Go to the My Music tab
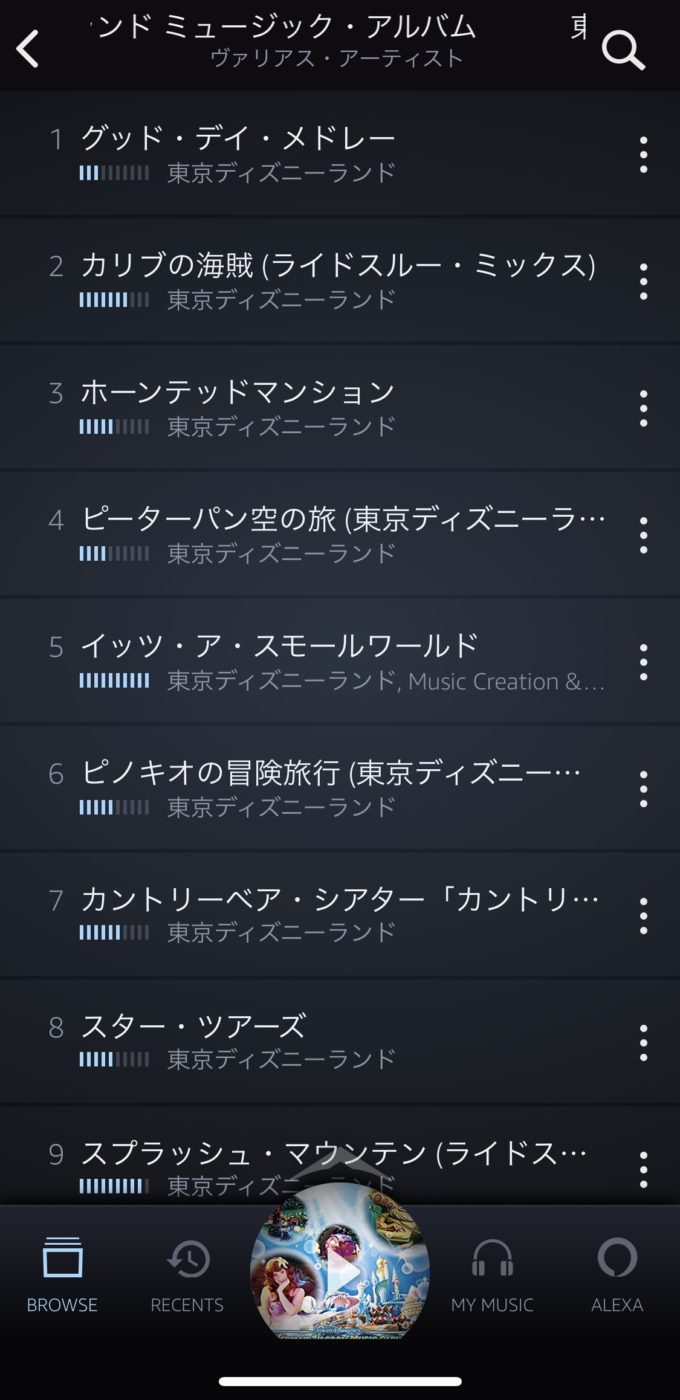 (492, 1272)
